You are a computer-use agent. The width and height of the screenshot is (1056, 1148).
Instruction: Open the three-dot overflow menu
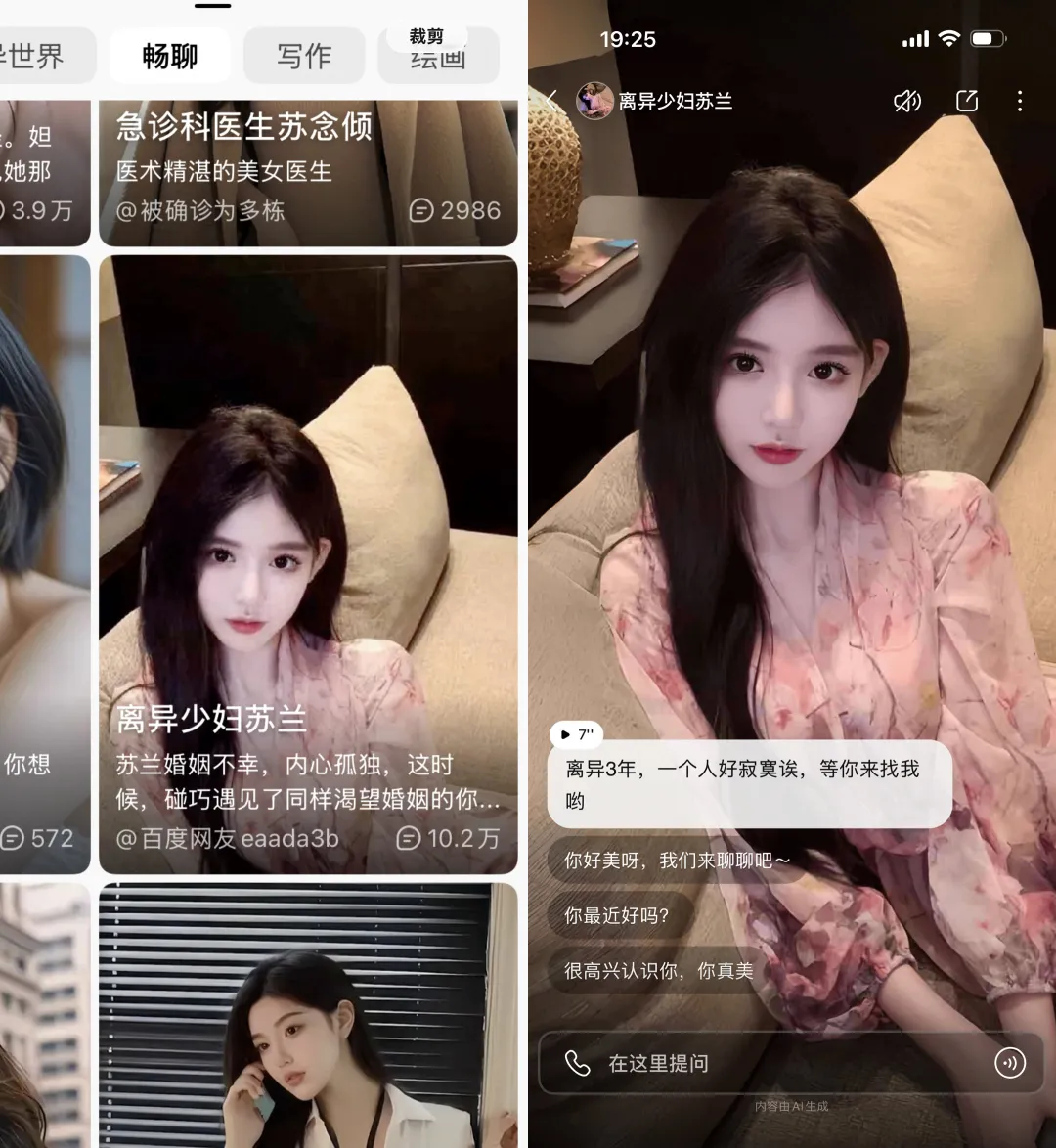click(x=1020, y=101)
